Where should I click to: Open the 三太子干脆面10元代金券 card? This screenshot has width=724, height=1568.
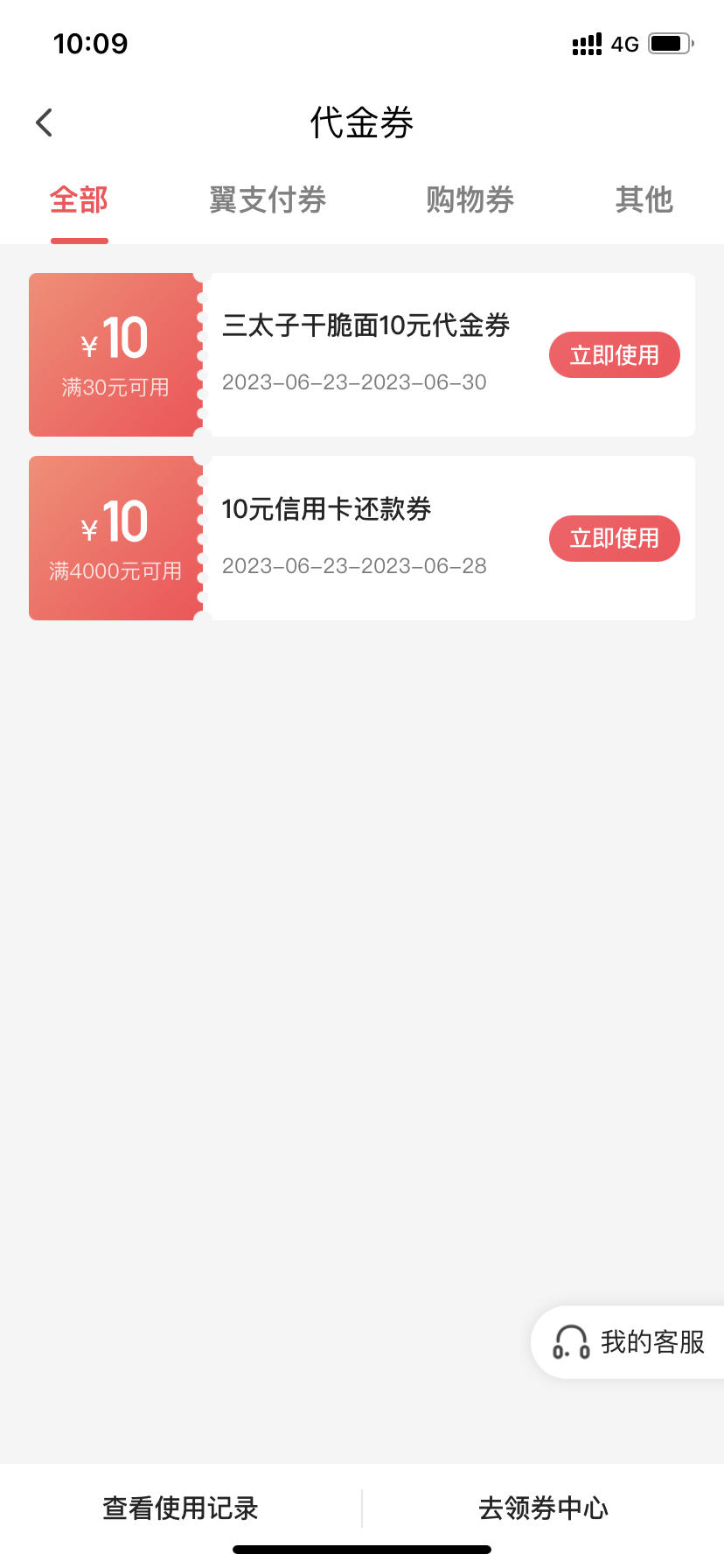[362, 354]
